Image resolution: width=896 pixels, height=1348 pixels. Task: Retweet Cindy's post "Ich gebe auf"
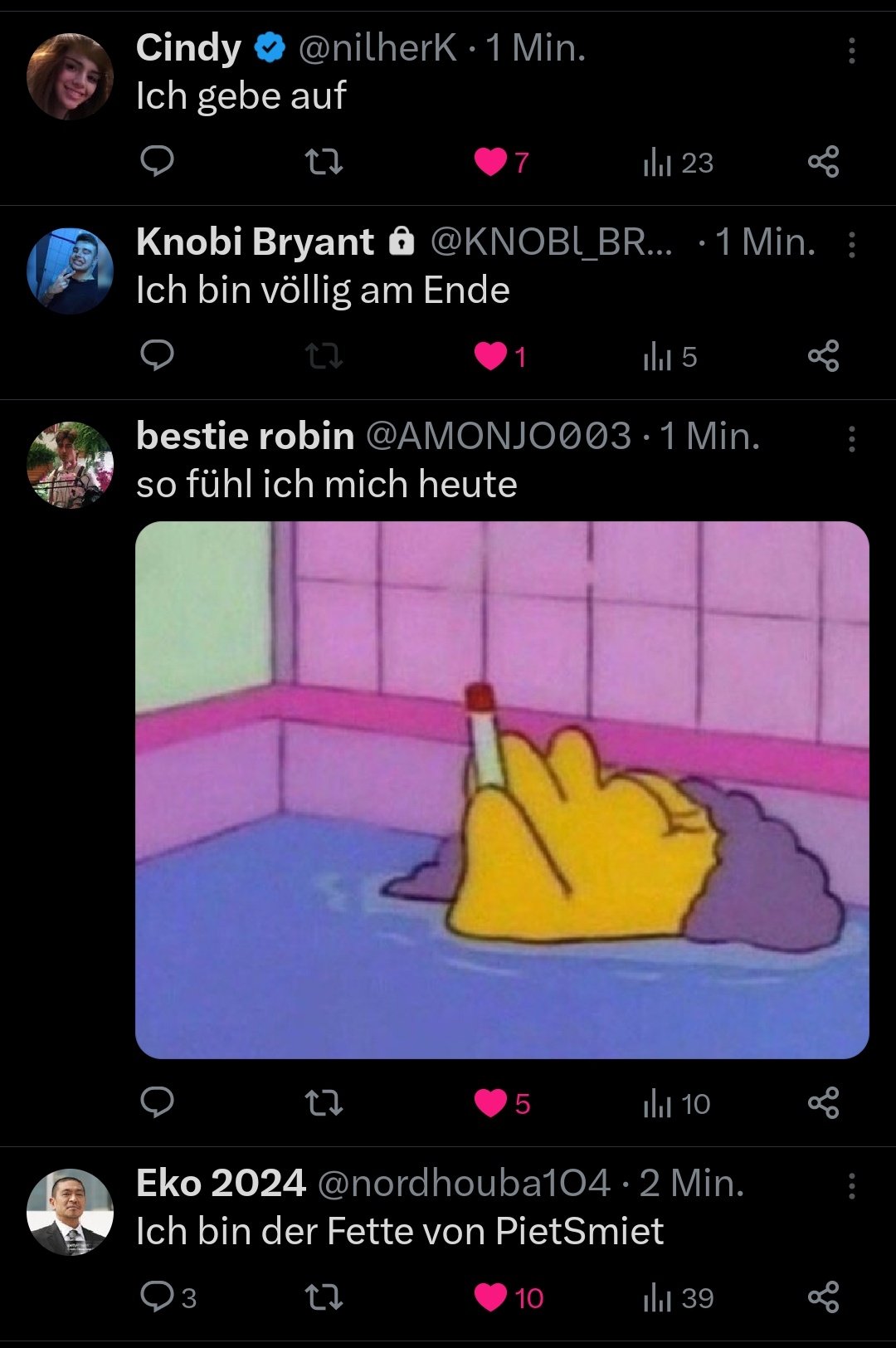click(324, 161)
